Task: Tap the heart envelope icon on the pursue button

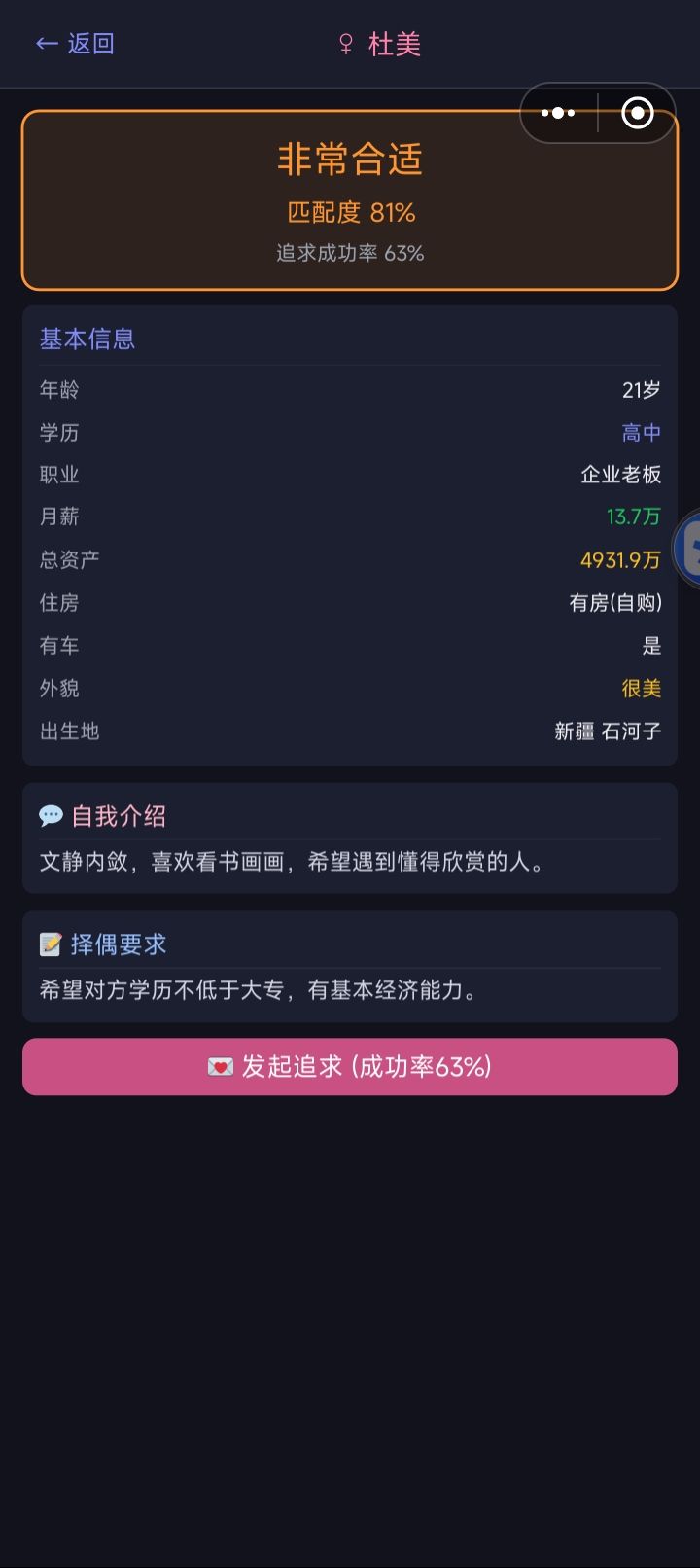Action: coord(222,1066)
